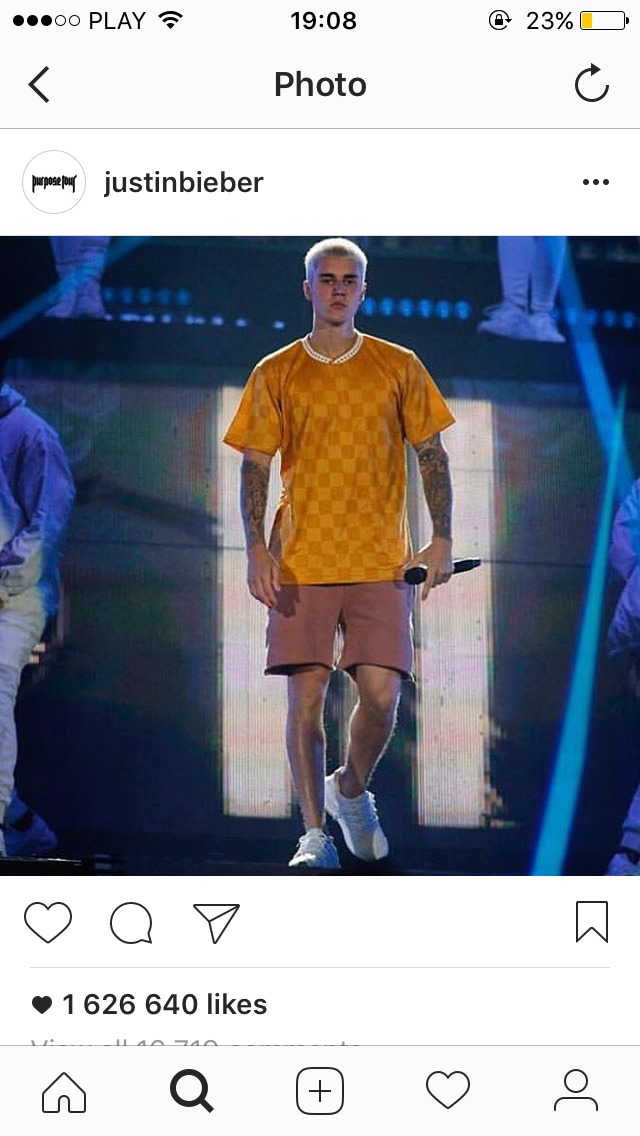
Task: Send this post via paper plane icon
Action: pos(216,922)
